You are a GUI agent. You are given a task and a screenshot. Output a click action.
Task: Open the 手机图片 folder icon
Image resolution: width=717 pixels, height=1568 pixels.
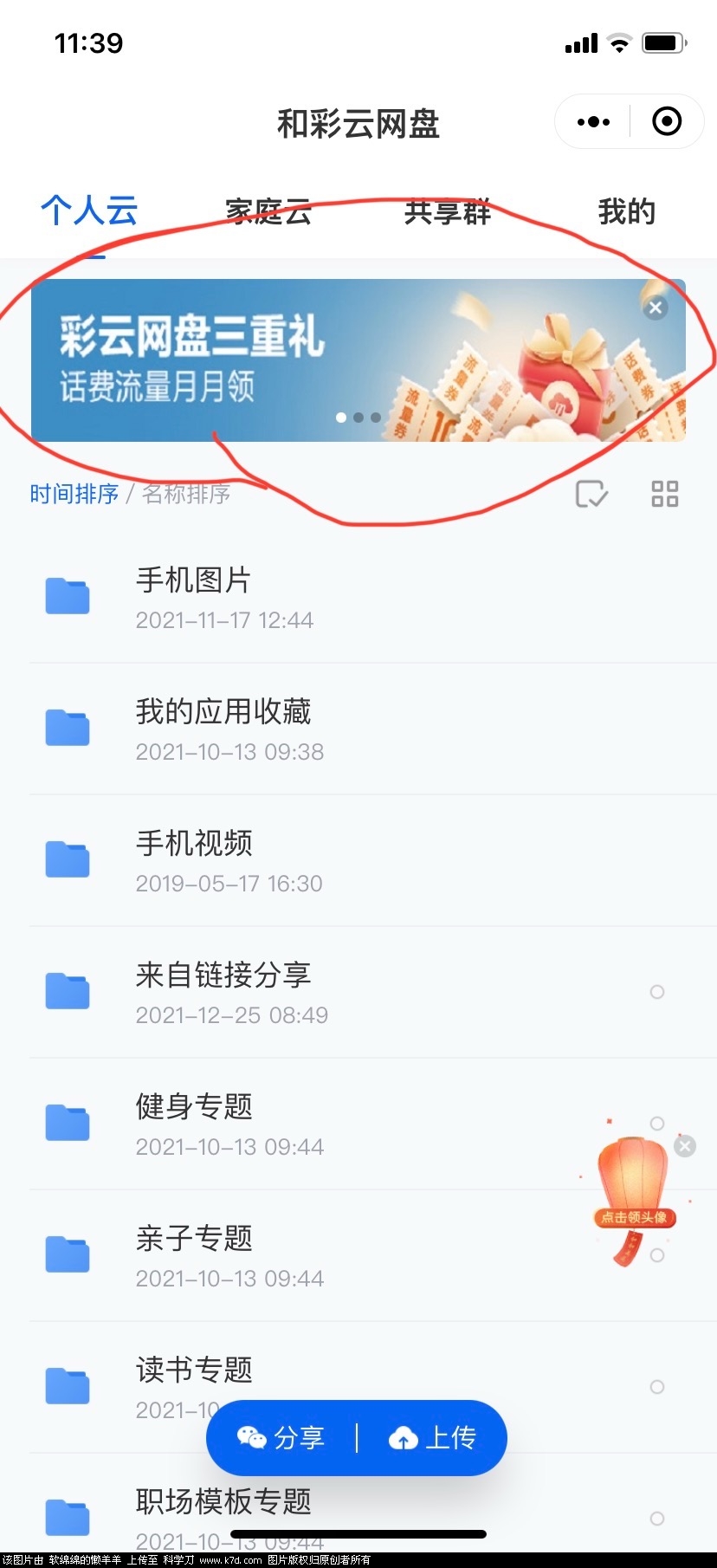(68, 596)
